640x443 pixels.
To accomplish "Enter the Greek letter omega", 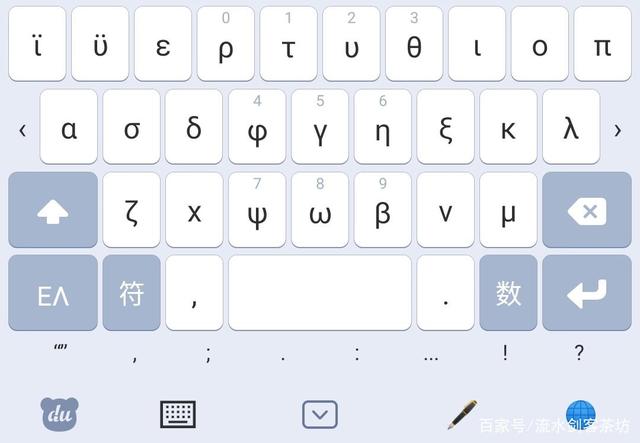I will point(320,211).
